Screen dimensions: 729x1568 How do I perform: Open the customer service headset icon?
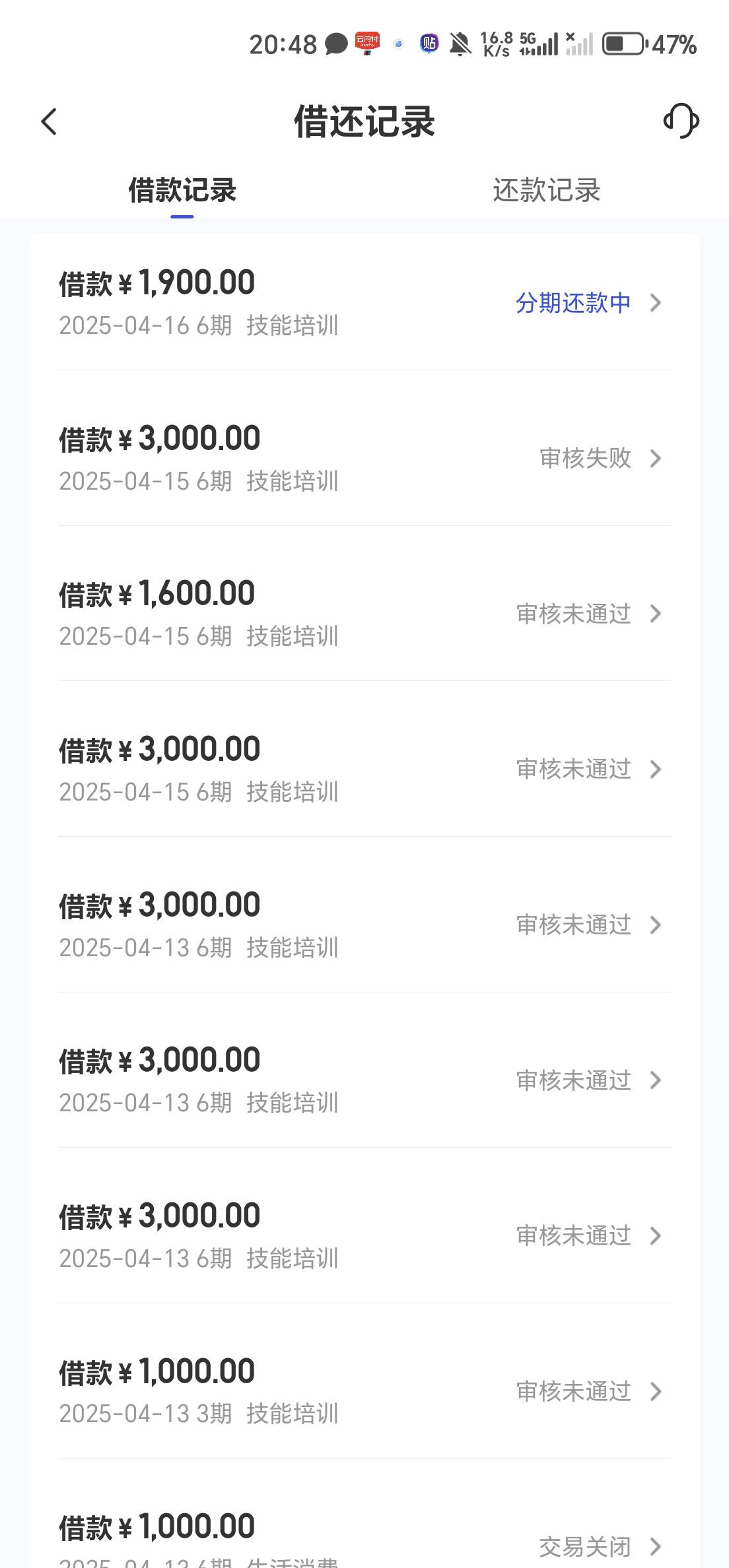681,121
